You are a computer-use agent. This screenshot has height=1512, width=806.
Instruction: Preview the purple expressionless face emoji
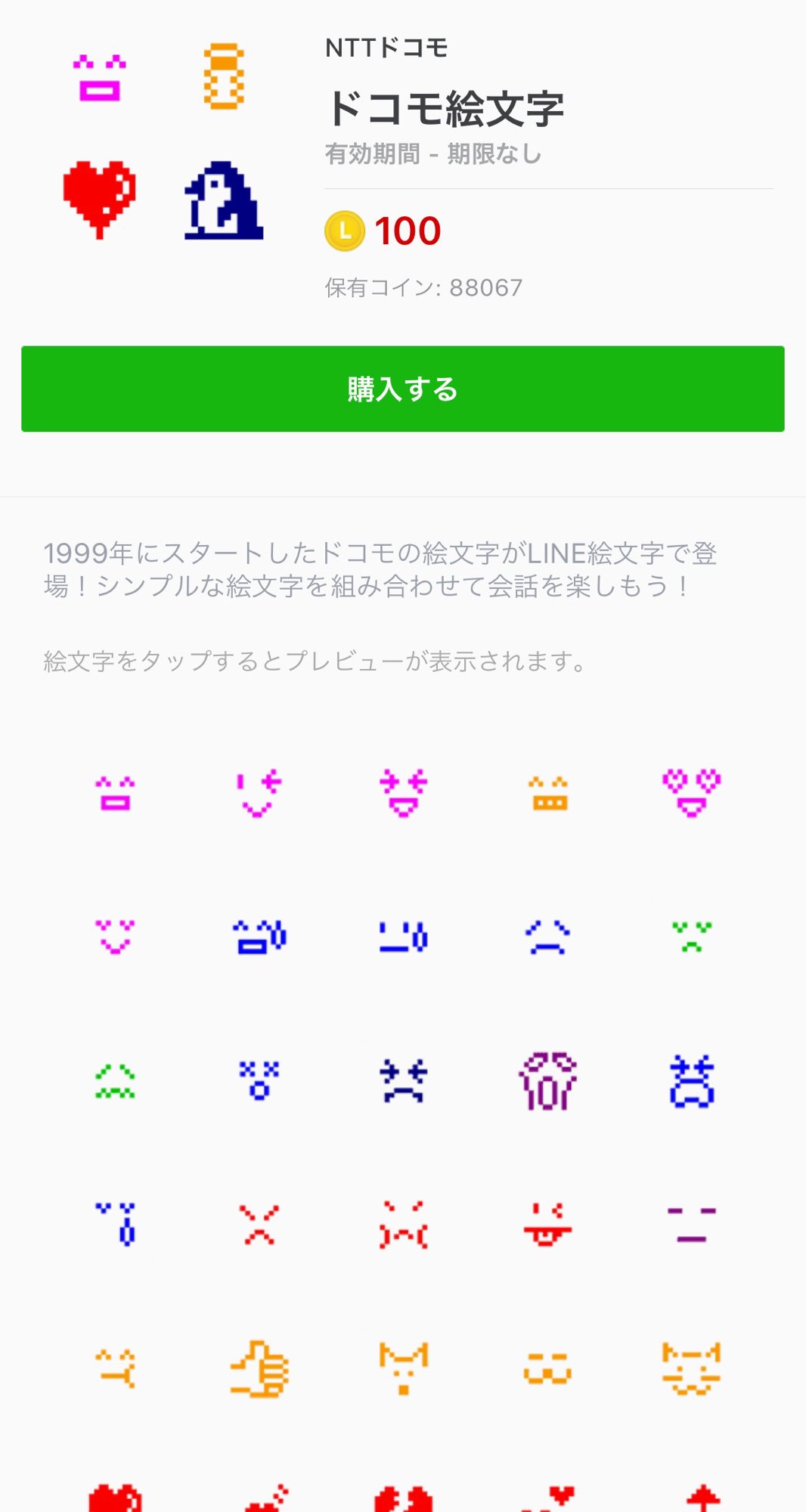click(691, 1225)
